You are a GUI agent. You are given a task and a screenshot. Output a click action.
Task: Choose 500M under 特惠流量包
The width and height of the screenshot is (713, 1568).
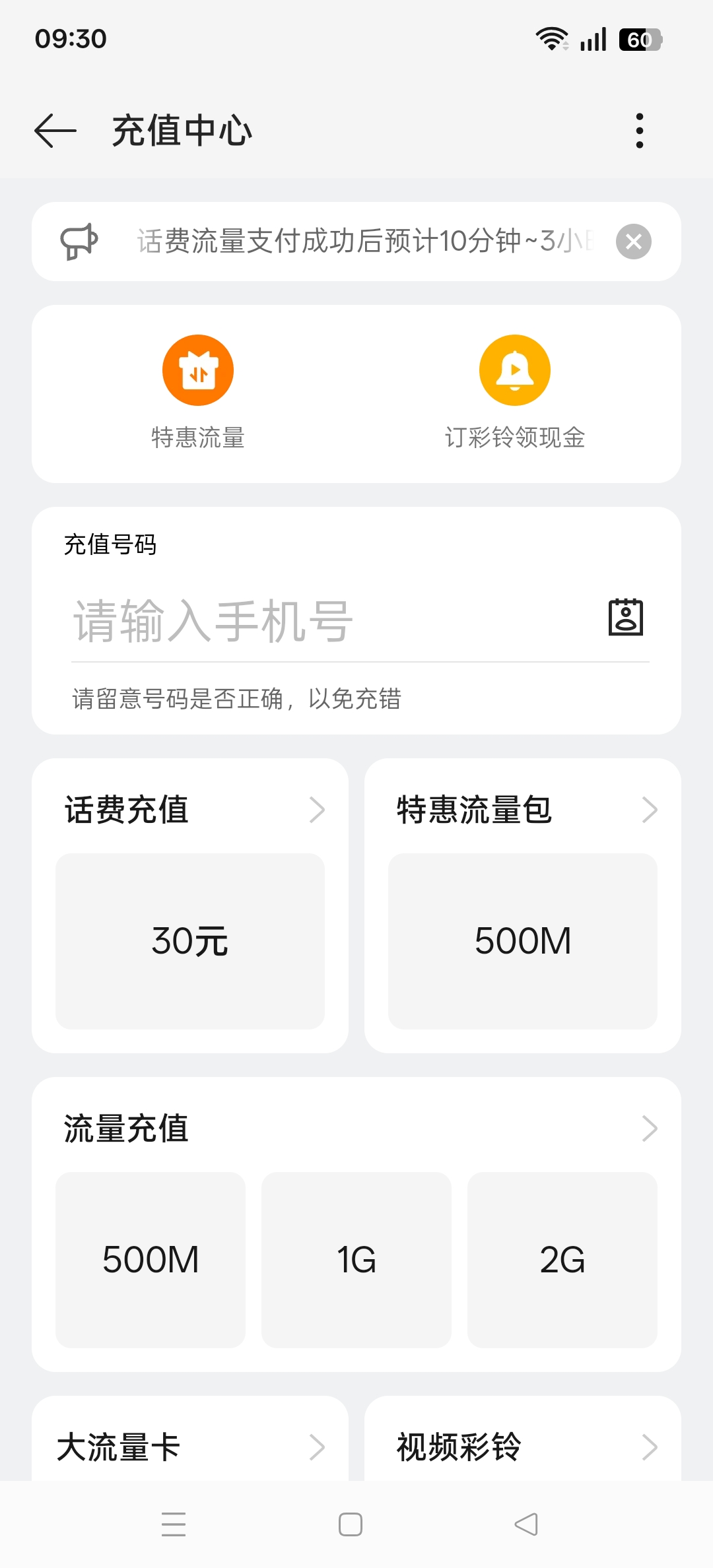pos(523,941)
